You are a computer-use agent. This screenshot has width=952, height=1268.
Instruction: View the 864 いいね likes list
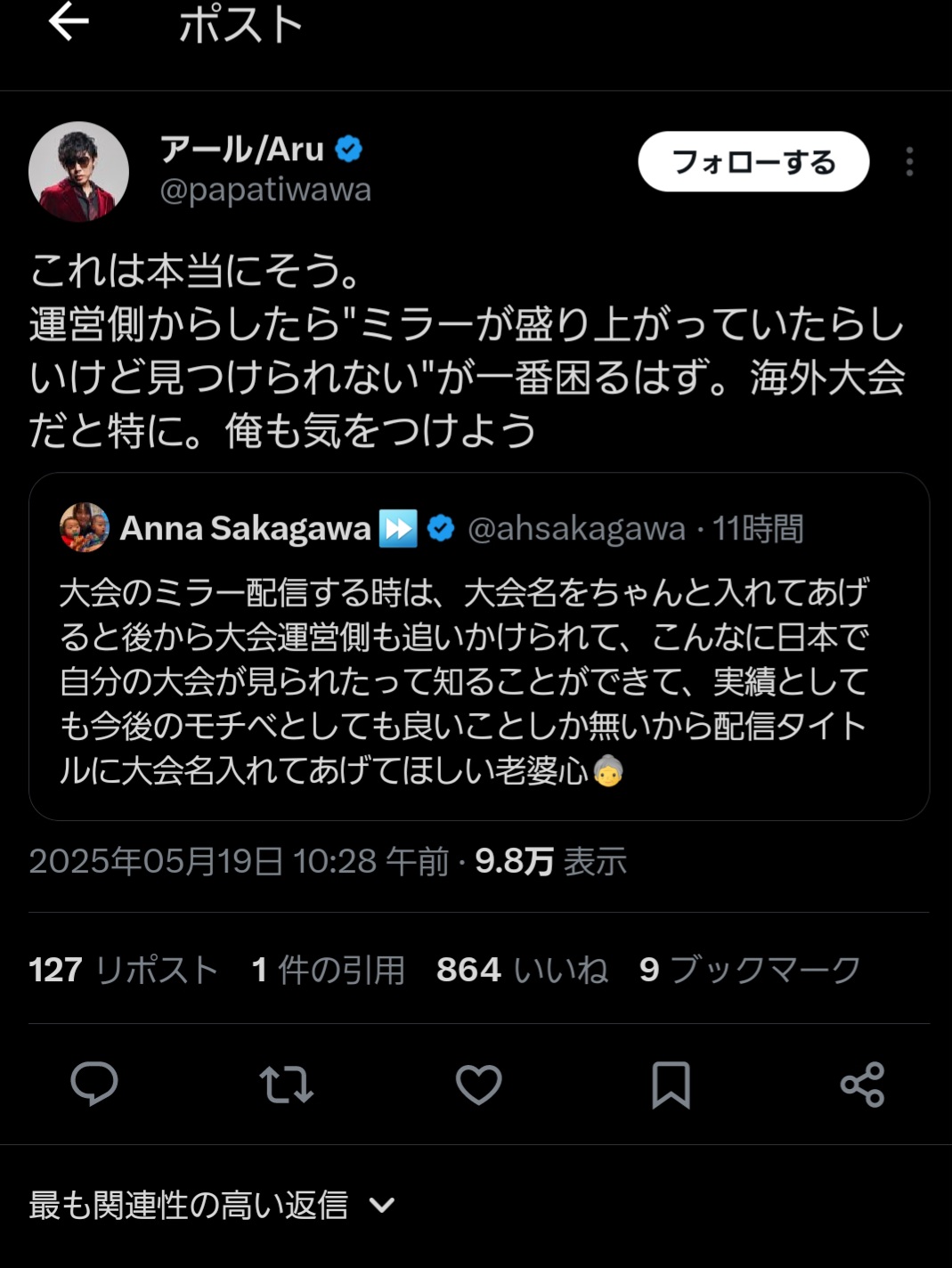tap(522, 970)
